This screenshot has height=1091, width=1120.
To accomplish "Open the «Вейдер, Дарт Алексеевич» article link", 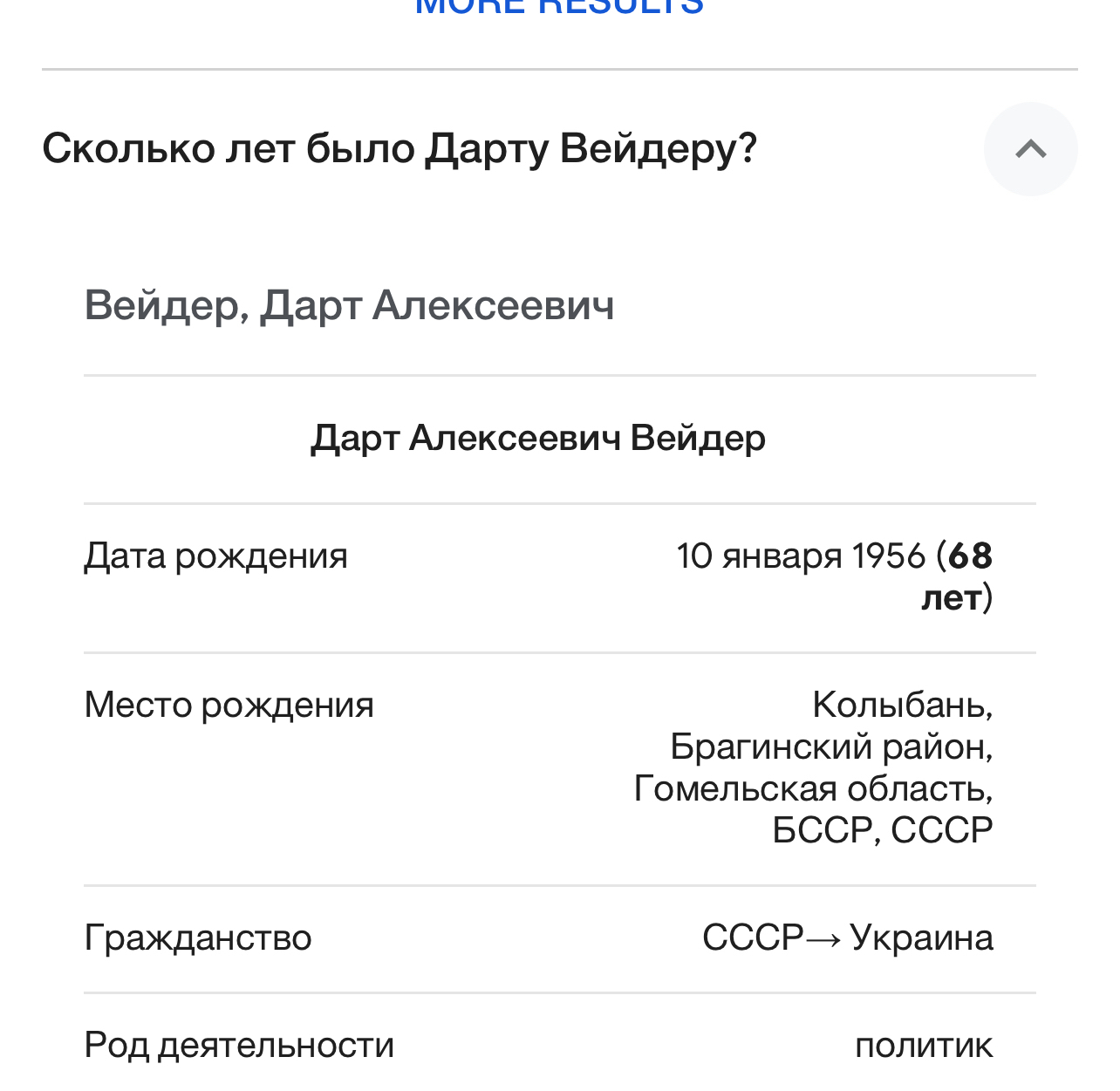I will (x=349, y=306).
